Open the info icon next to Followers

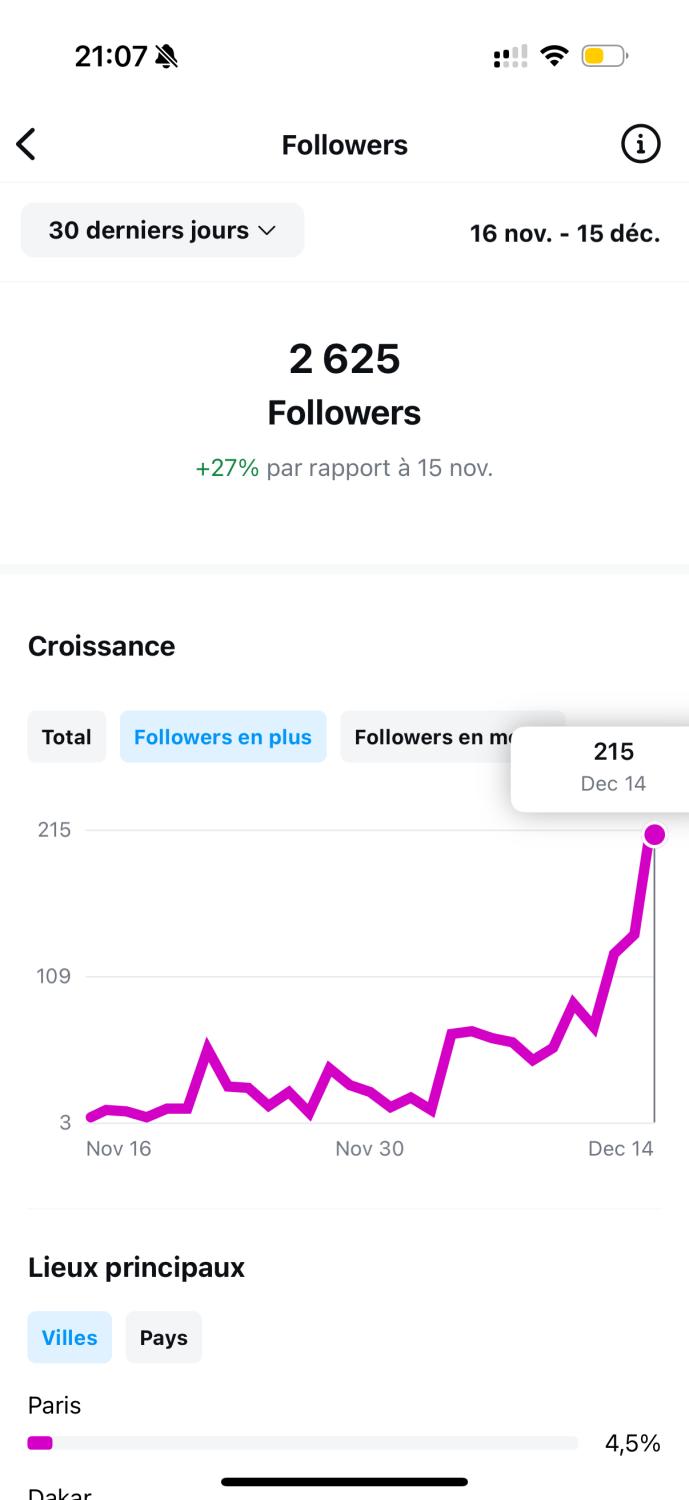coord(640,145)
